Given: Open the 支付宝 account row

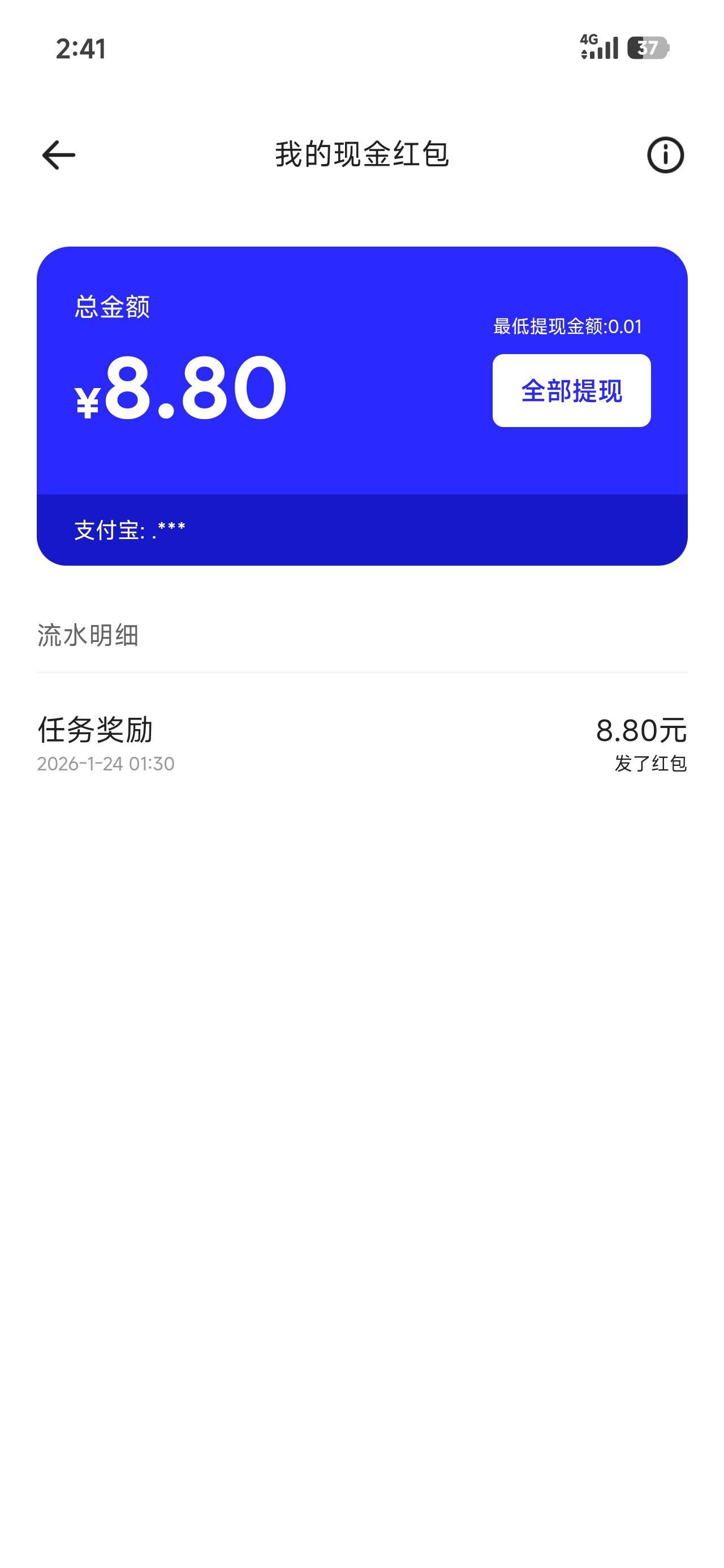Looking at the screenshot, I should tap(361, 529).
